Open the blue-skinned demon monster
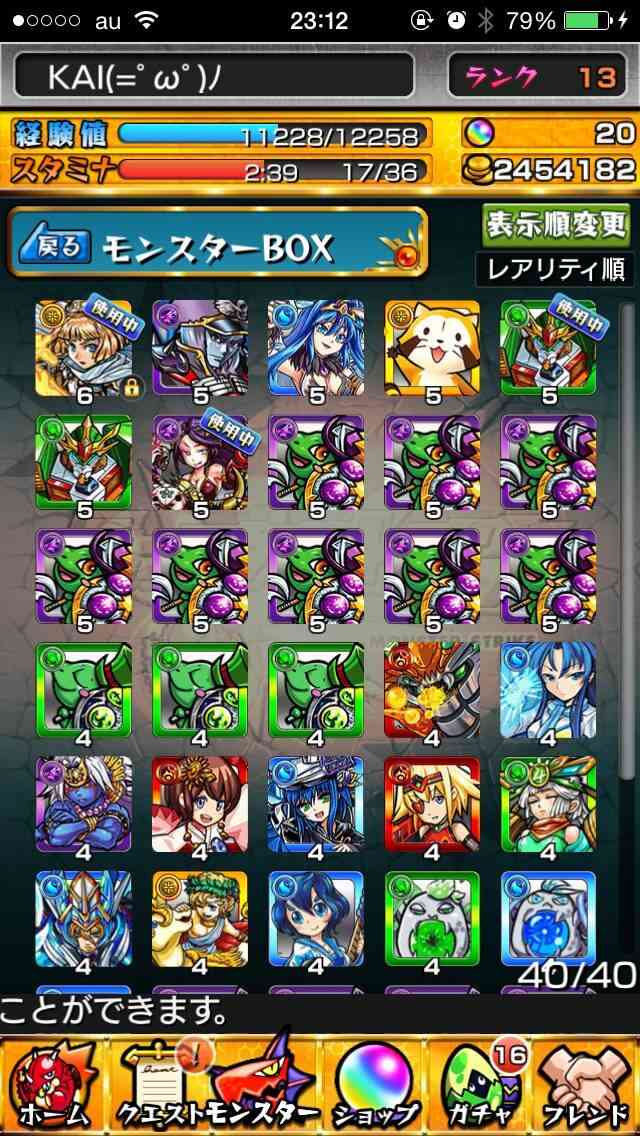640x1136 pixels. pyautogui.click(x=84, y=804)
